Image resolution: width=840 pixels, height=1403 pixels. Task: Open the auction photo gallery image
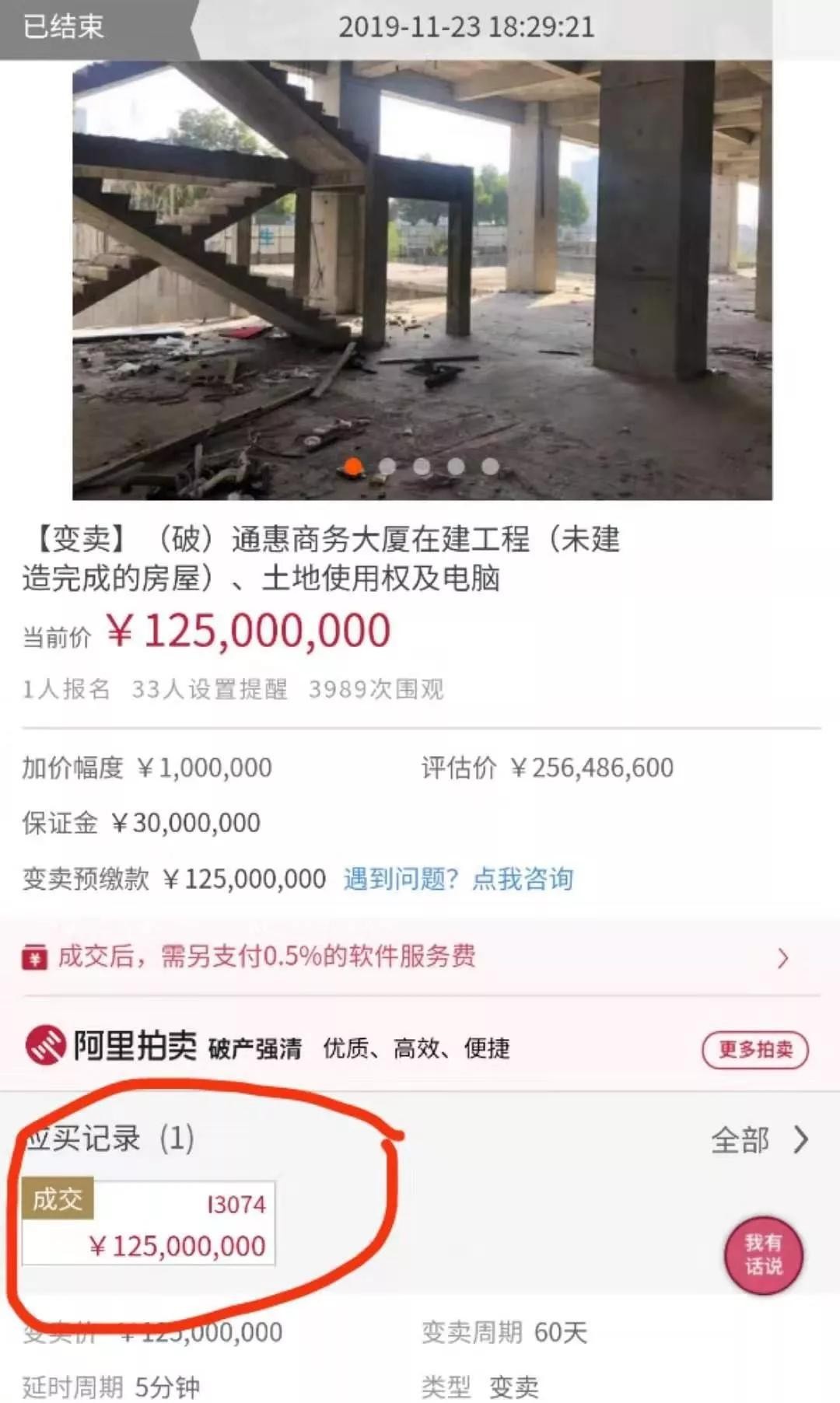(422, 280)
